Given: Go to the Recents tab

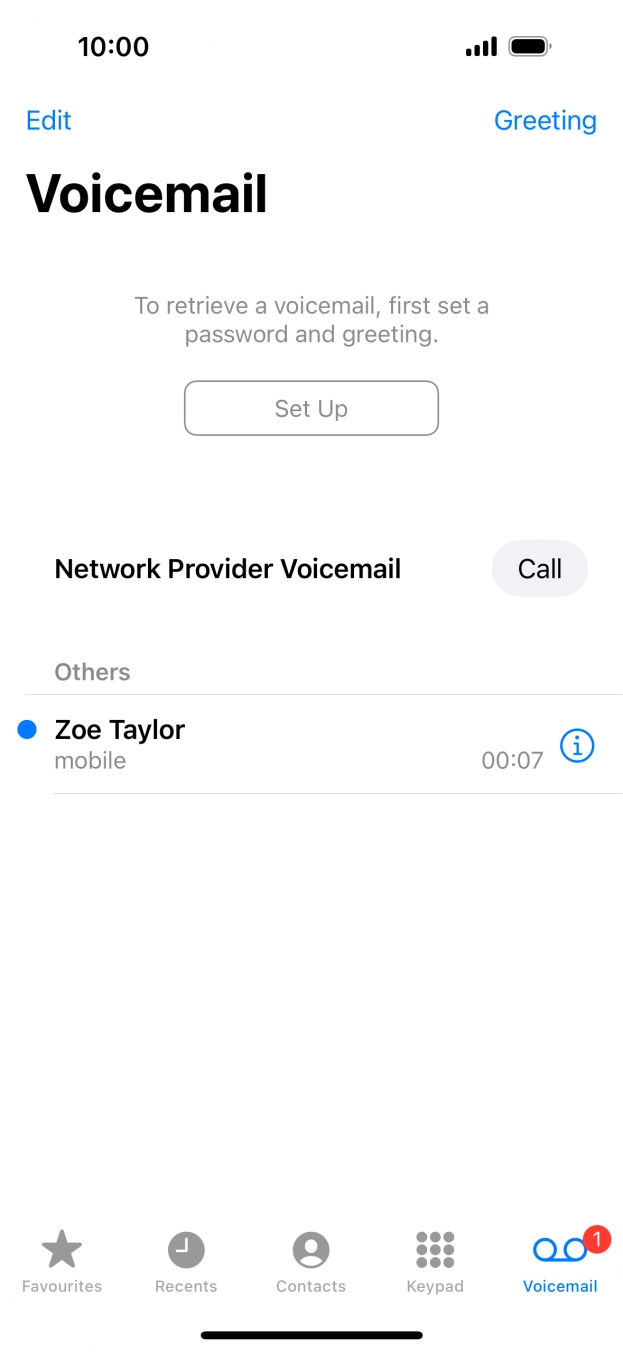Looking at the screenshot, I should (x=186, y=1262).
